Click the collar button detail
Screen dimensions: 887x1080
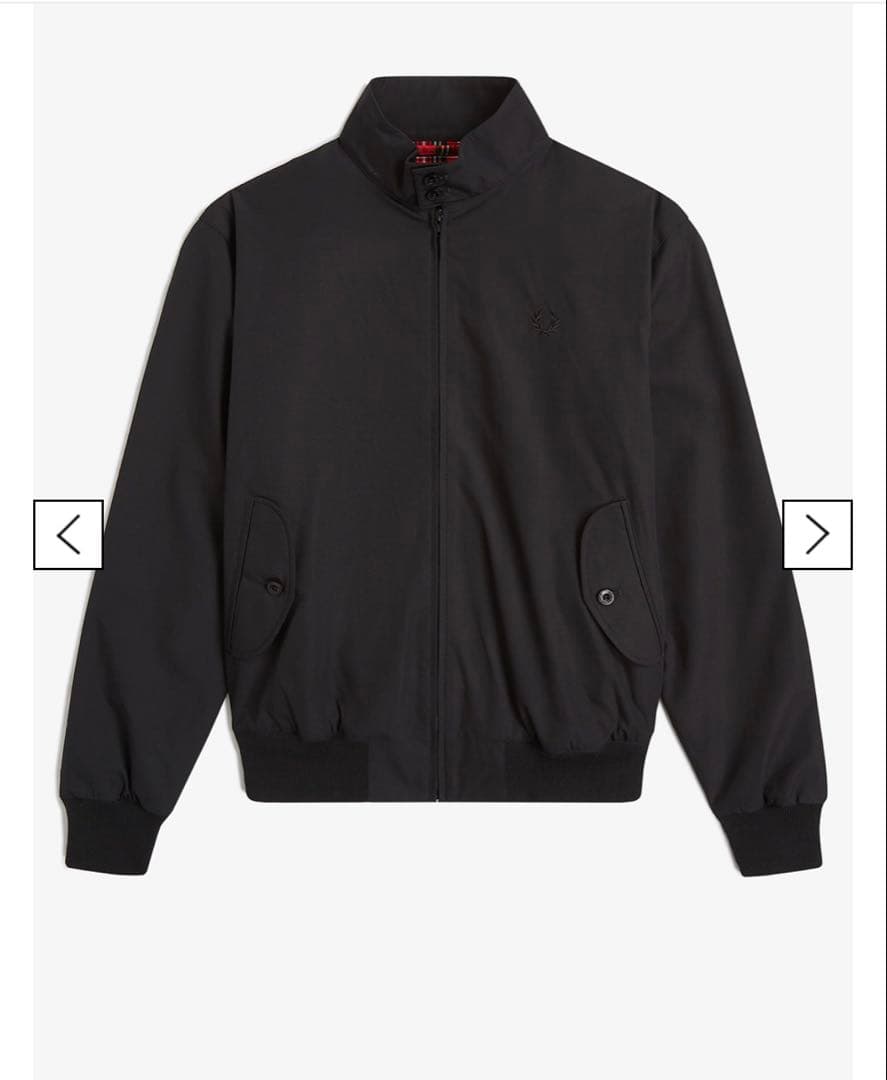tap(432, 190)
